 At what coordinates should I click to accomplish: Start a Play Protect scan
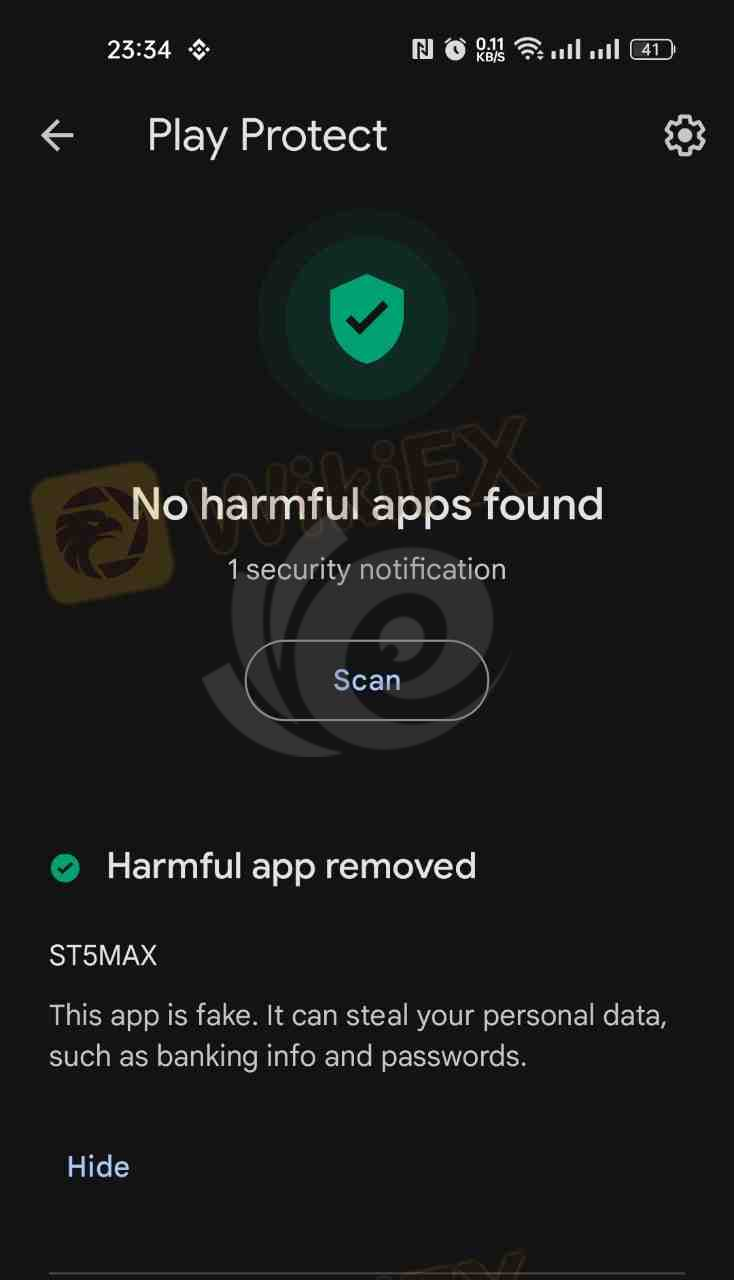366,680
